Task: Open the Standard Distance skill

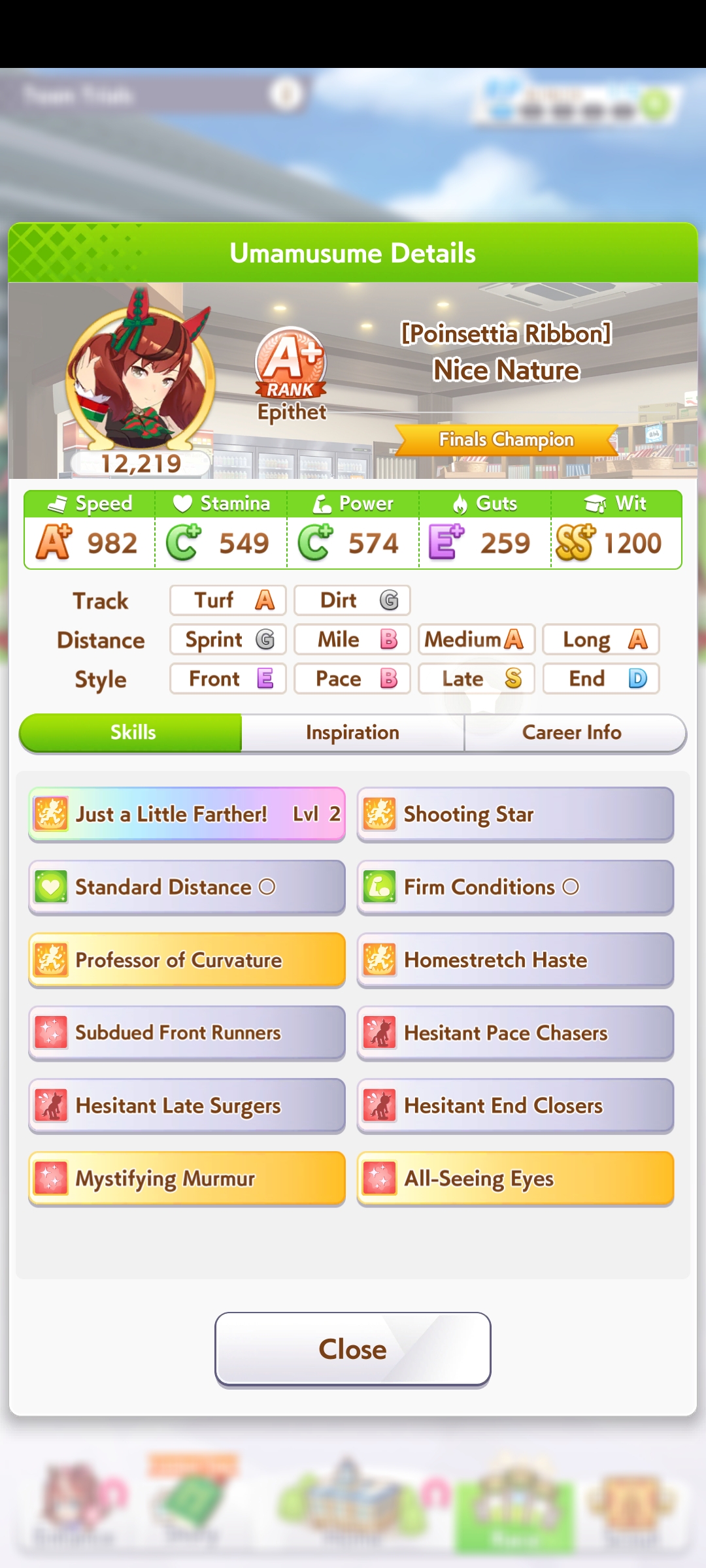Action: click(x=187, y=887)
